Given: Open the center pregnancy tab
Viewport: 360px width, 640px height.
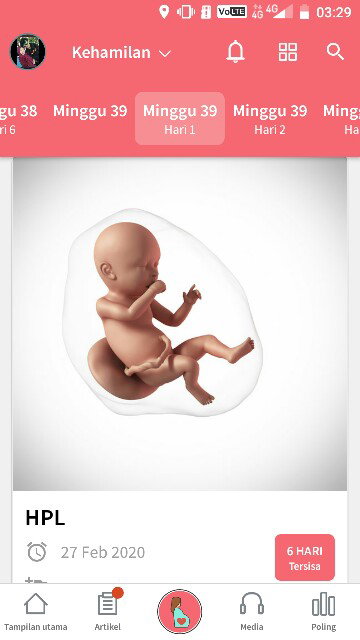Looking at the screenshot, I should (180, 611).
